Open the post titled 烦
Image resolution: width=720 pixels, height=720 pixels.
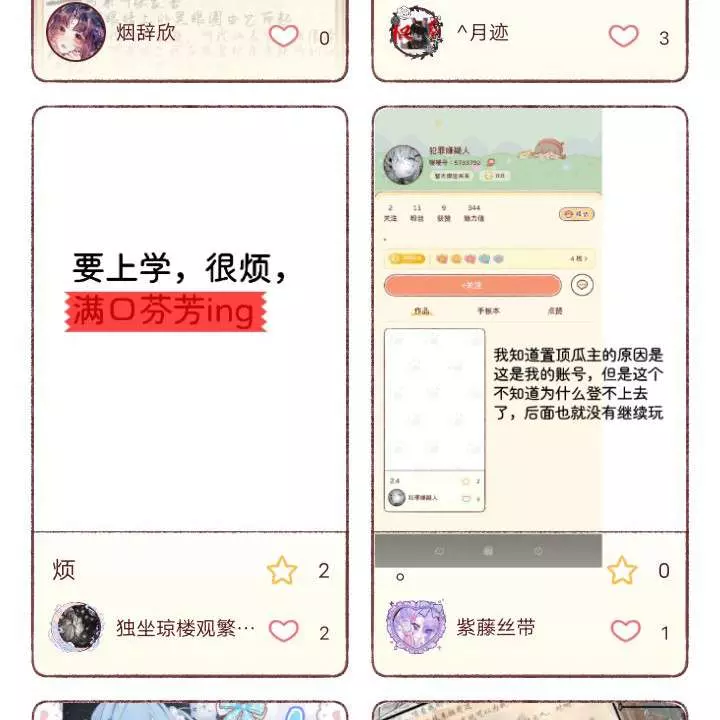click(190, 320)
